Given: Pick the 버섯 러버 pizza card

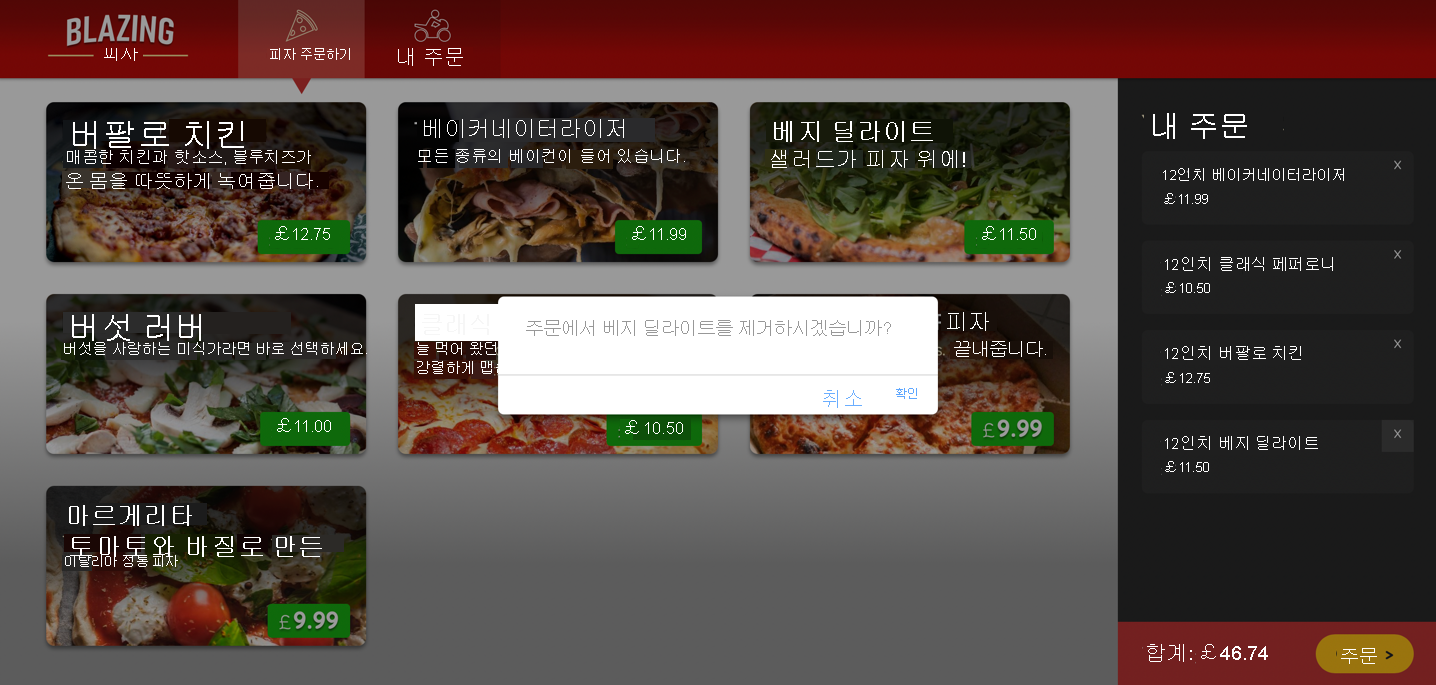Looking at the screenshot, I should point(206,374).
